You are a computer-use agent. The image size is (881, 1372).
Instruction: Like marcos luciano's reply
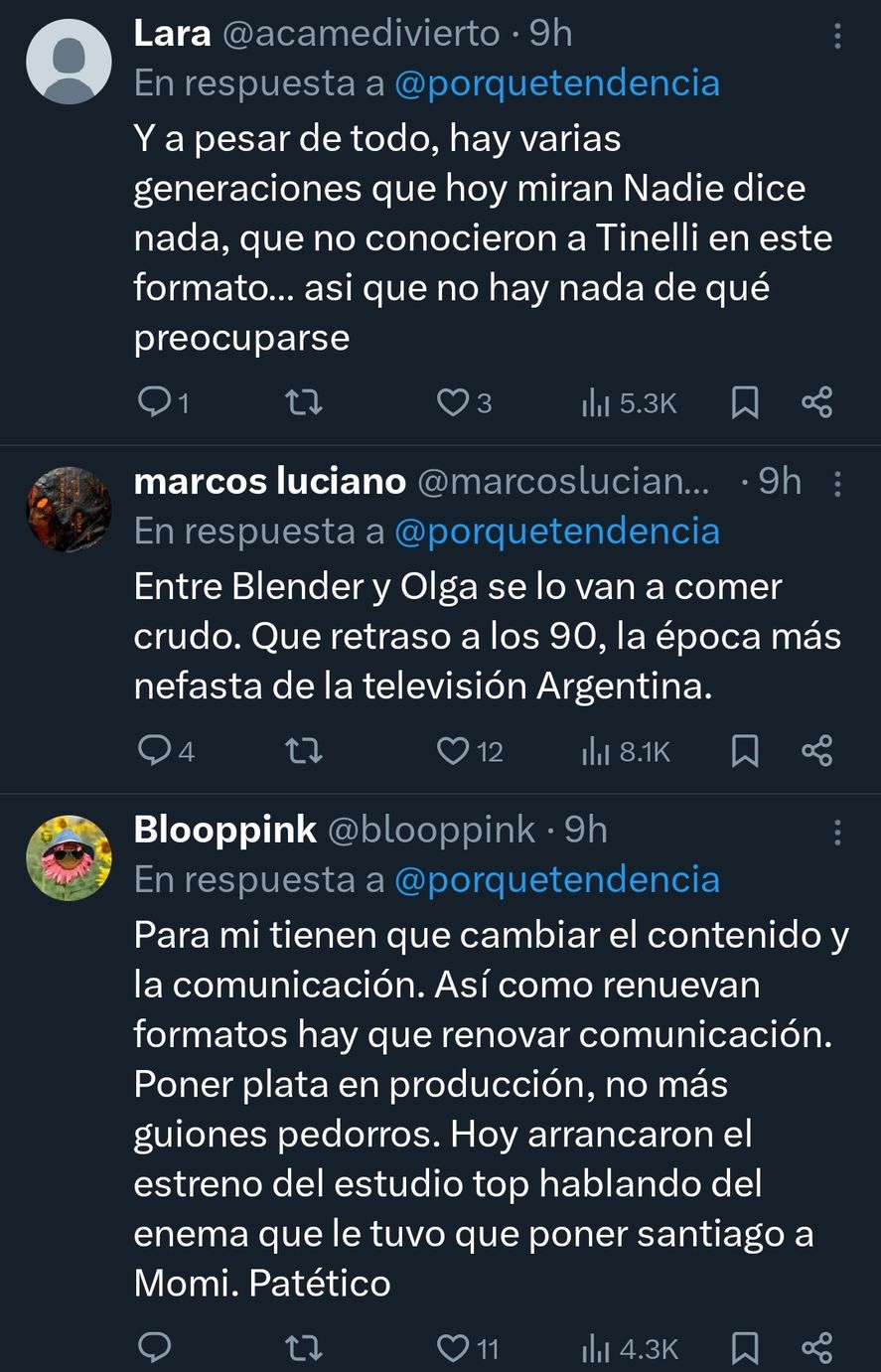tap(453, 751)
